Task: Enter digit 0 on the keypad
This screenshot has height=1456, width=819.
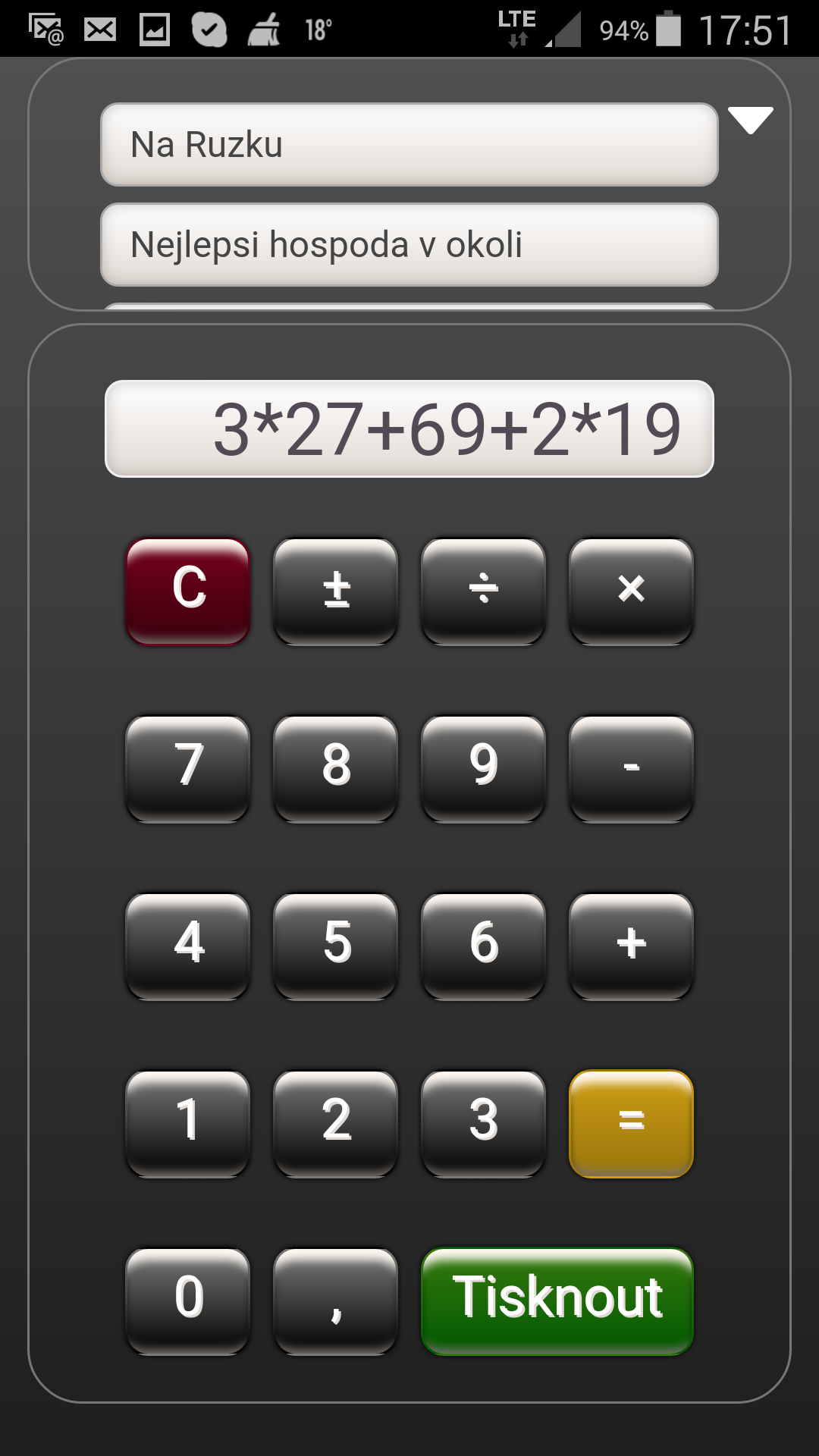Action: point(188,1301)
